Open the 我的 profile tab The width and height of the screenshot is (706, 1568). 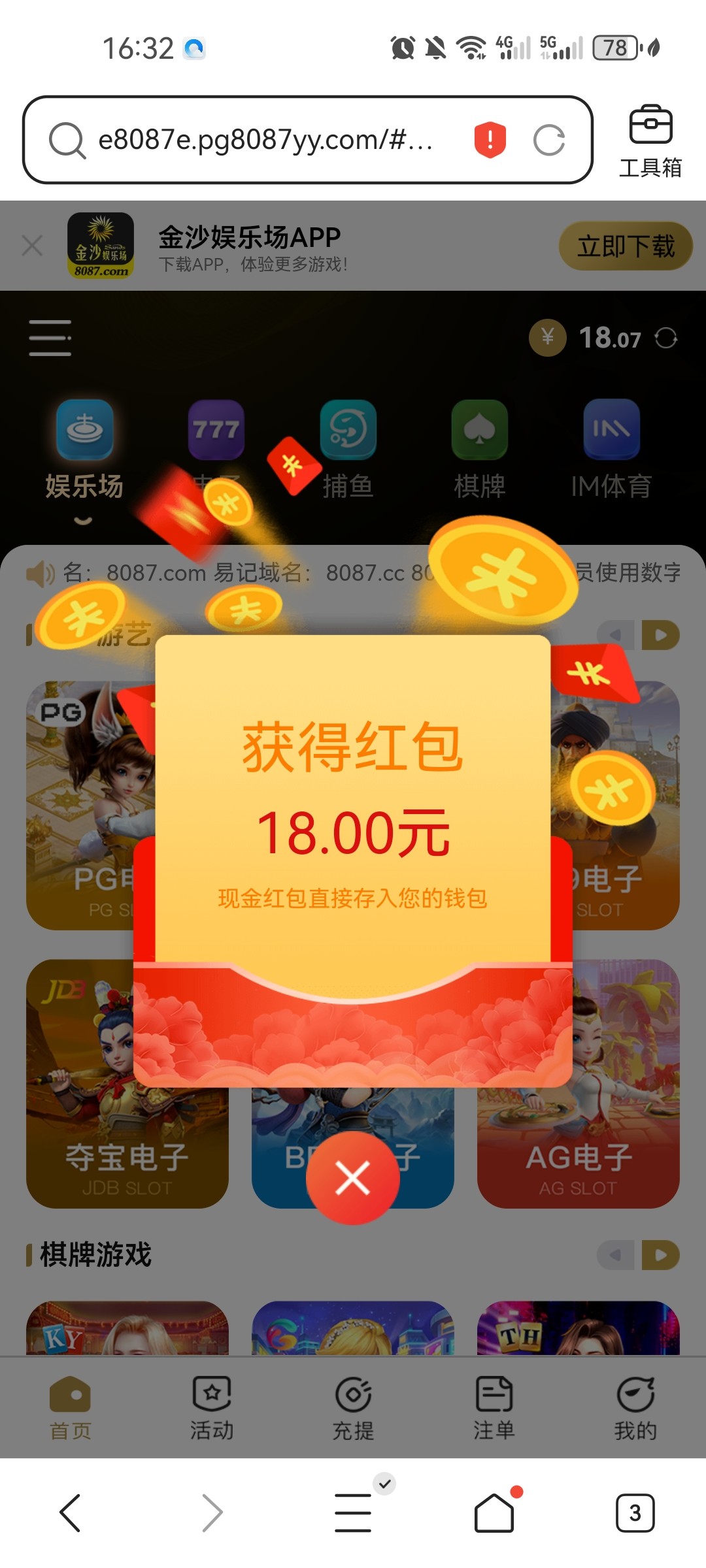pyautogui.click(x=635, y=1409)
